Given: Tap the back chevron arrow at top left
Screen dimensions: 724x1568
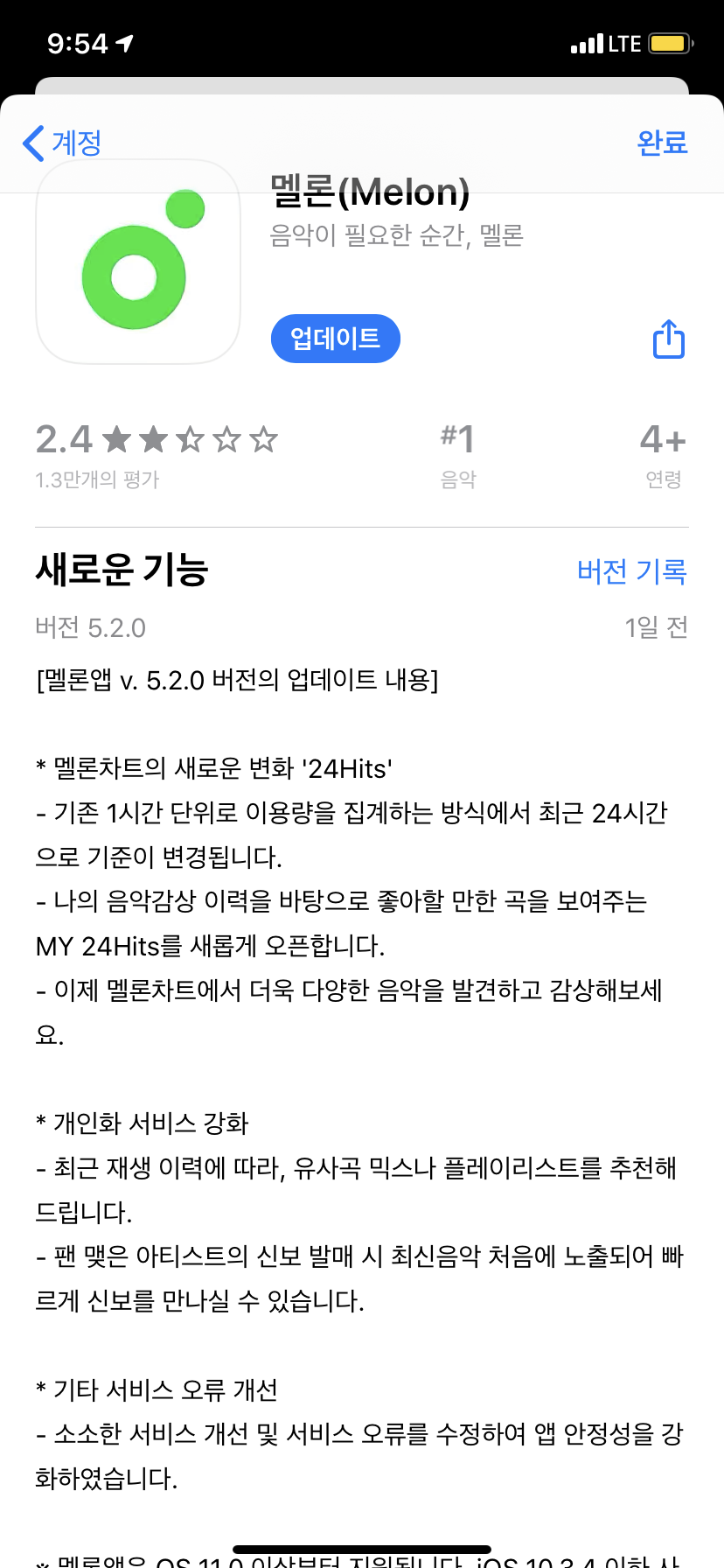Looking at the screenshot, I should (31, 143).
